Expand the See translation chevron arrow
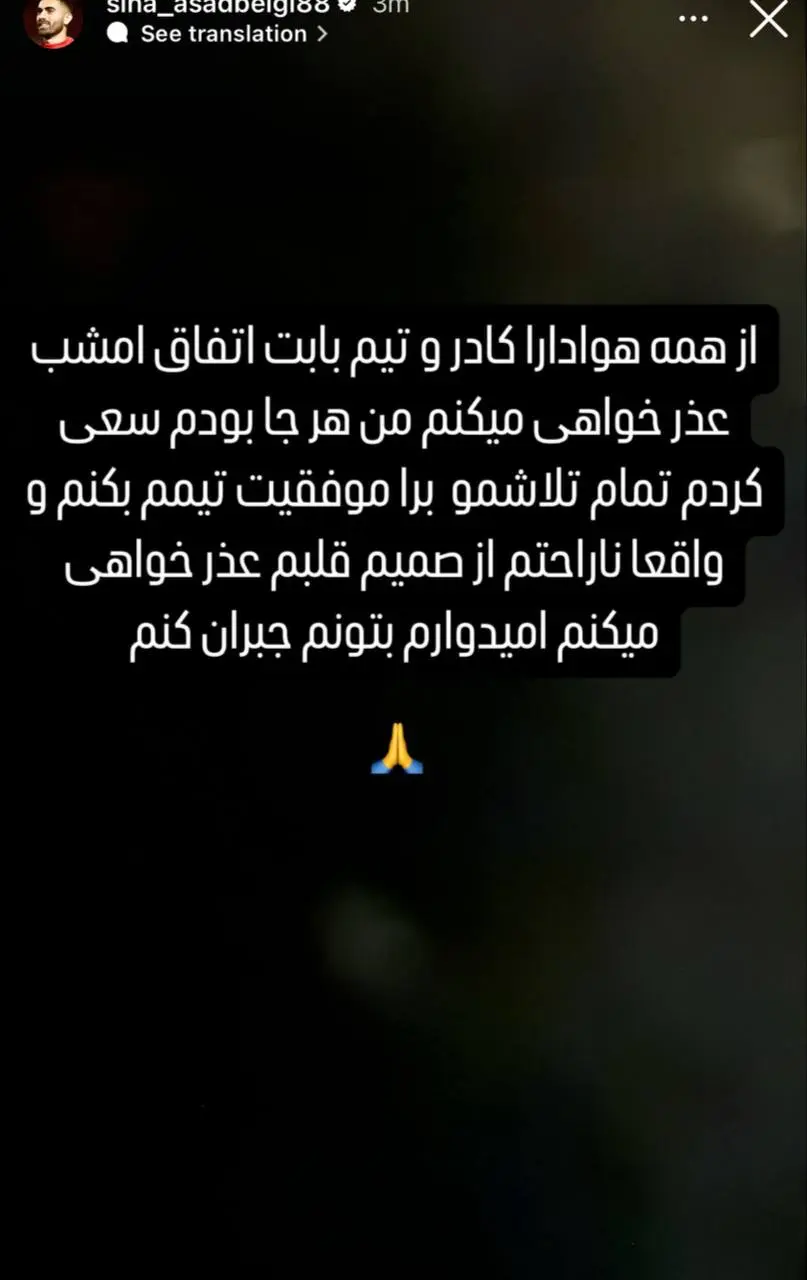 pos(321,33)
